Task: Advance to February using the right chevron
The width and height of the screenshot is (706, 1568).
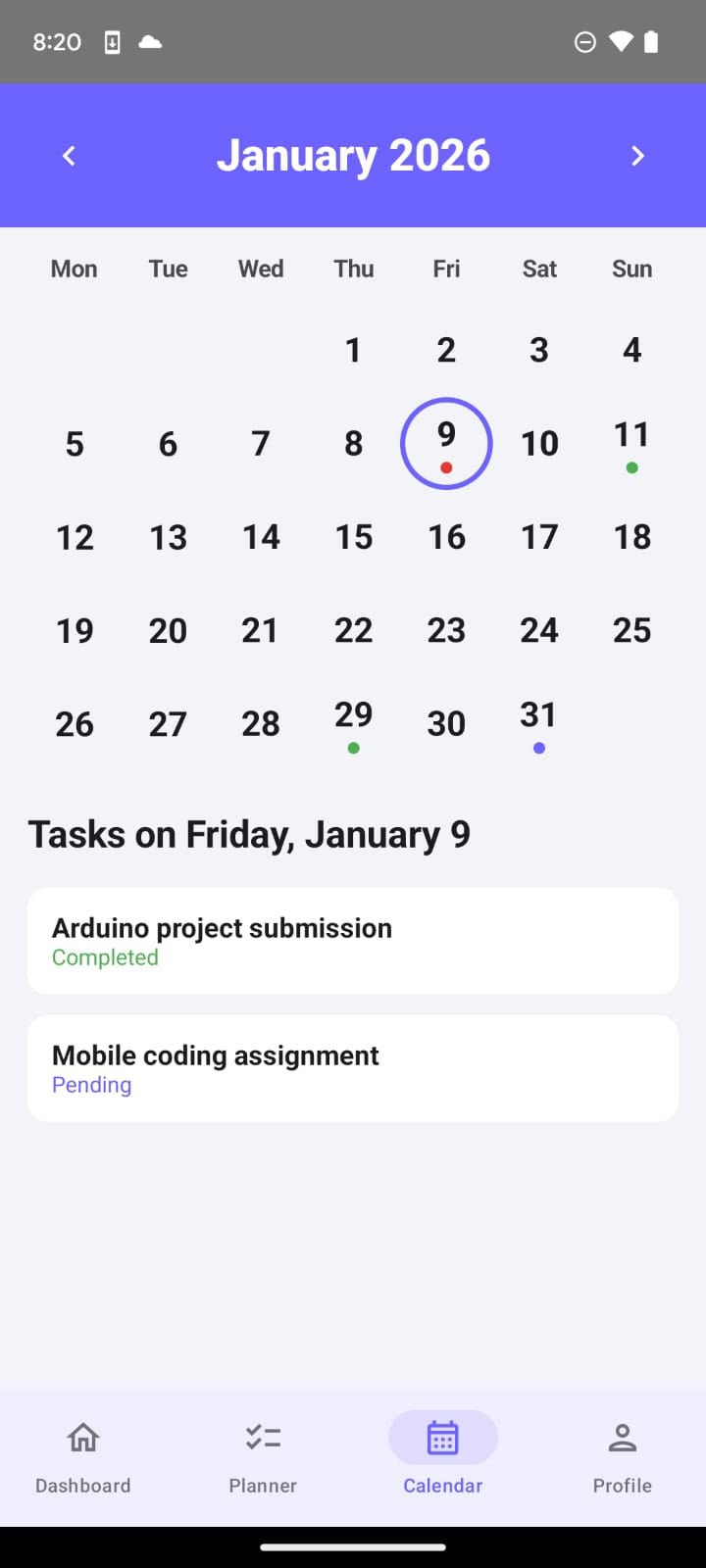Action: click(x=637, y=155)
